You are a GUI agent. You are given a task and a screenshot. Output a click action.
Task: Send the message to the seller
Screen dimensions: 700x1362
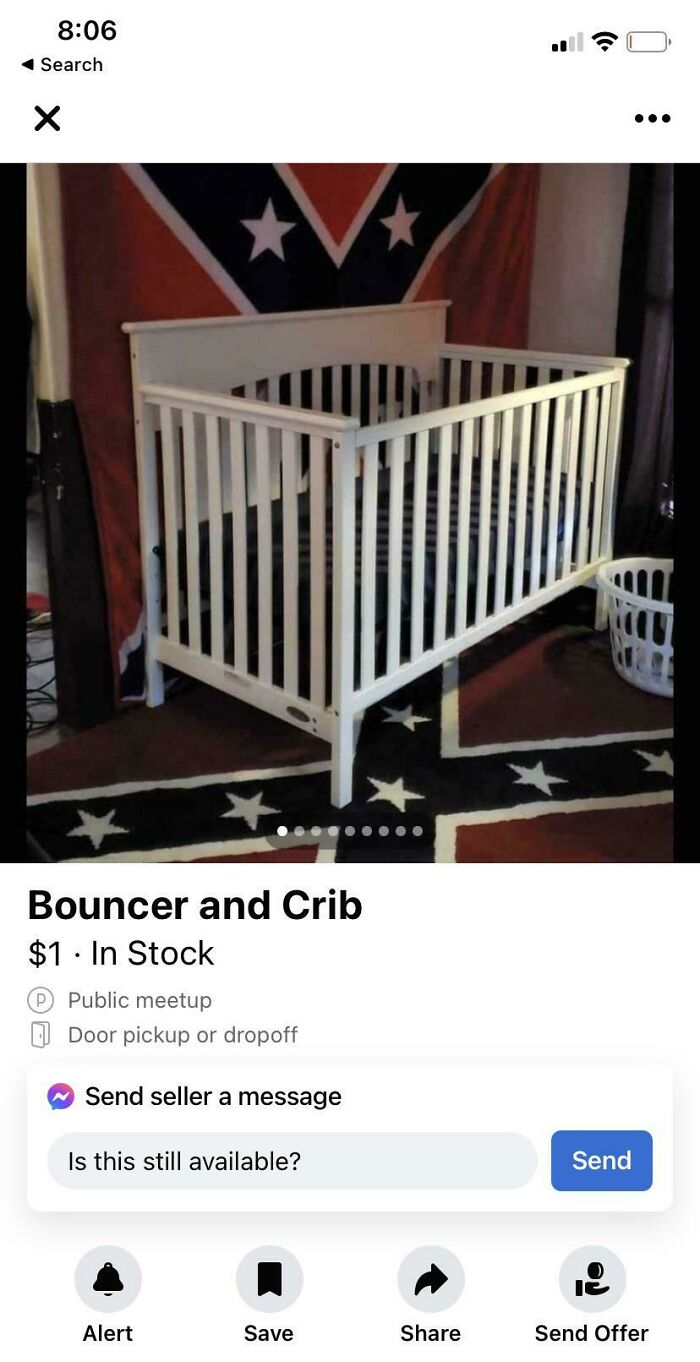601,1161
